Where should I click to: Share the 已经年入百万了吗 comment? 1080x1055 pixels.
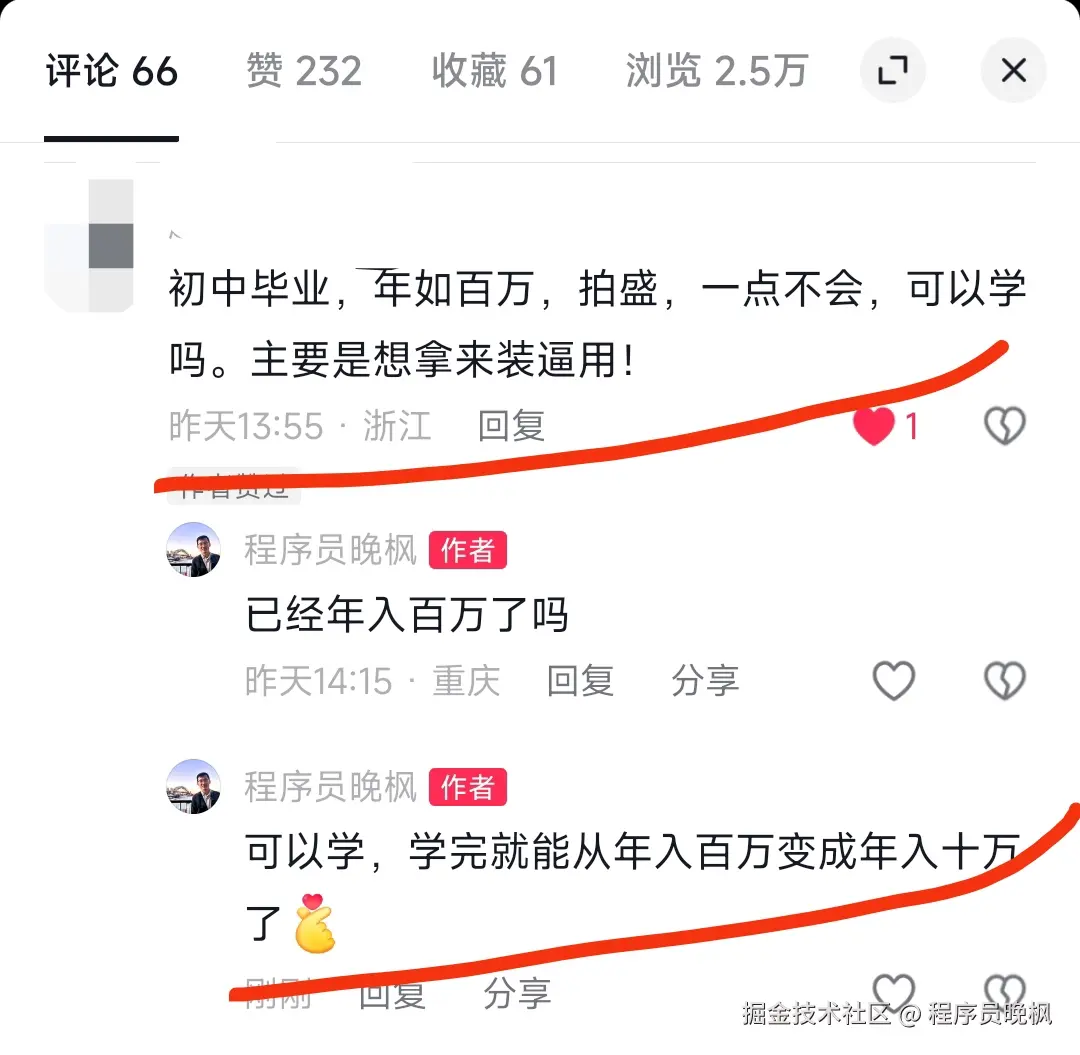click(705, 681)
